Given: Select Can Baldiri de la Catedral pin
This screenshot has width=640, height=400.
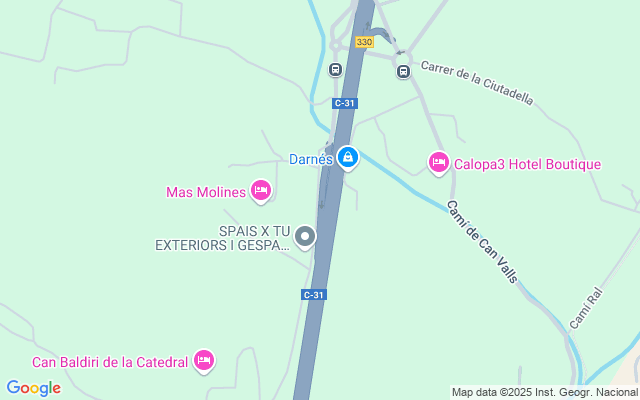Looking at the screenshot, I should click(204, 361).
